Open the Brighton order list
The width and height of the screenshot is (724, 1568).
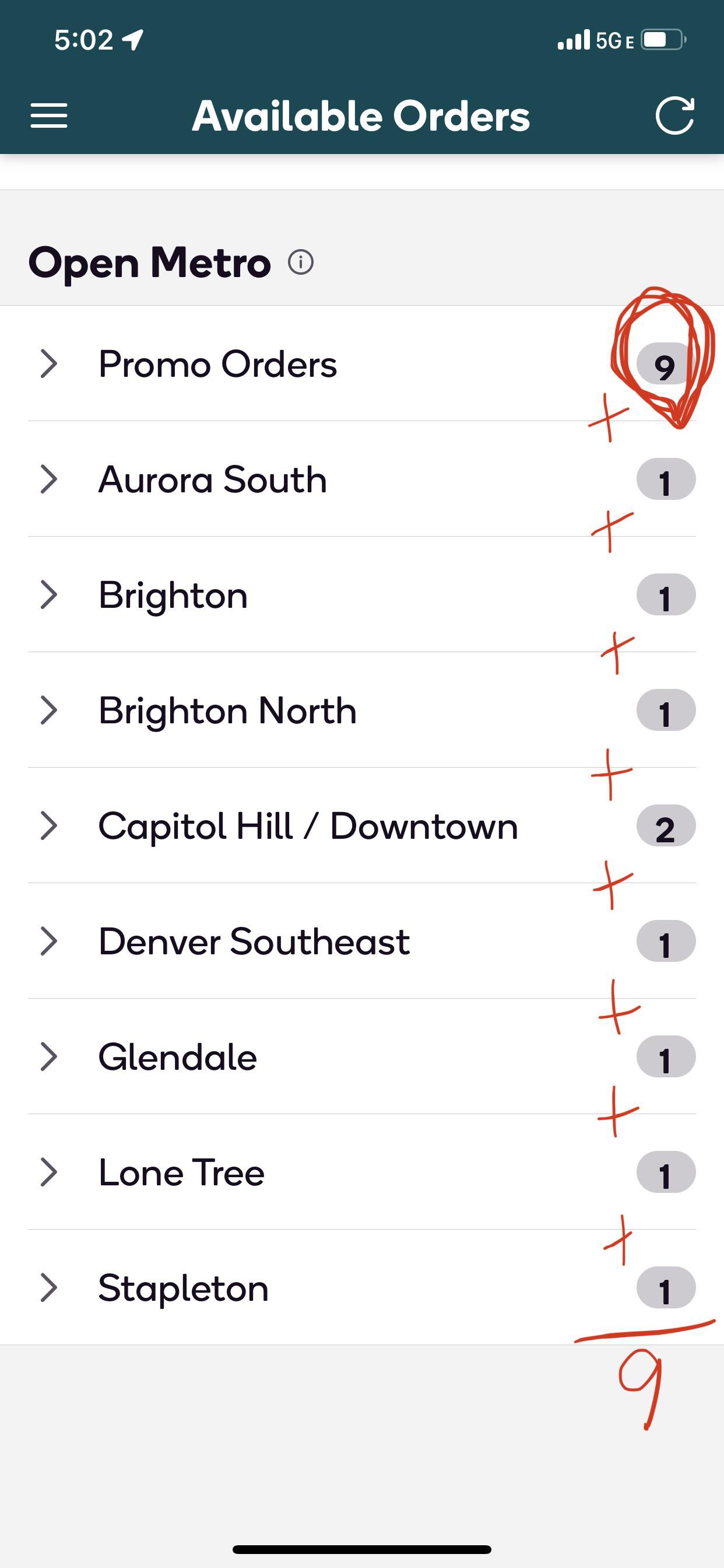point(173,594)
